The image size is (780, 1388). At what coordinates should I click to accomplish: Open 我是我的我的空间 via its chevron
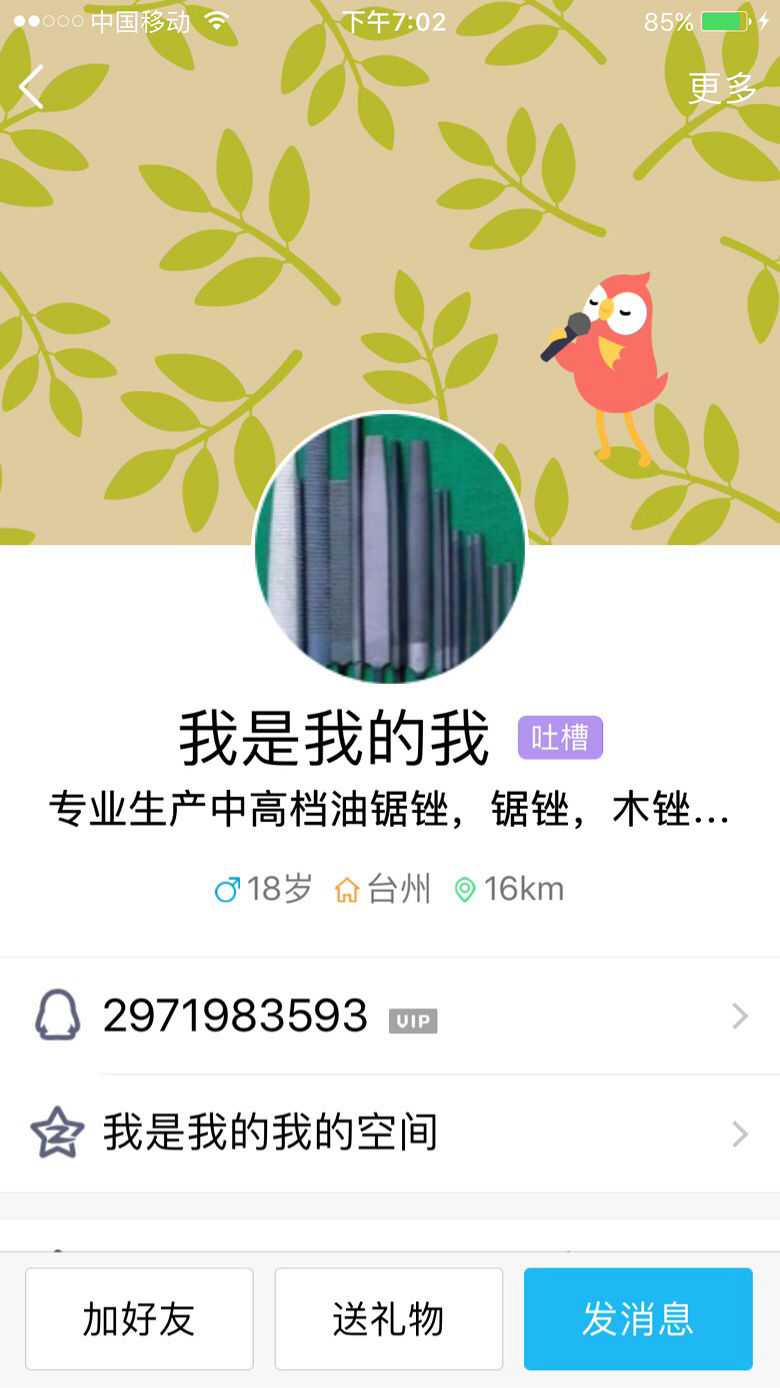(738, 1133)
